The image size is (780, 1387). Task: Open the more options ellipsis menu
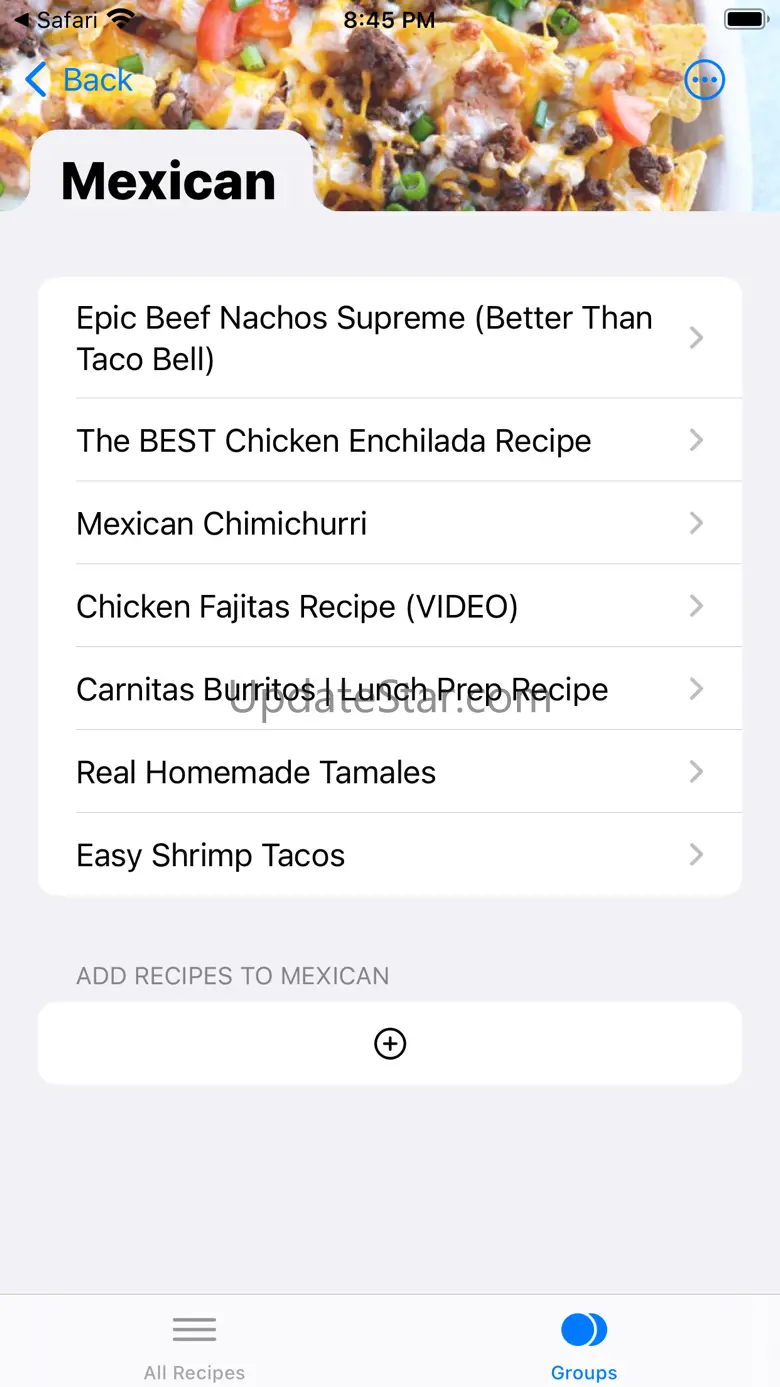(x=705, y=80)
